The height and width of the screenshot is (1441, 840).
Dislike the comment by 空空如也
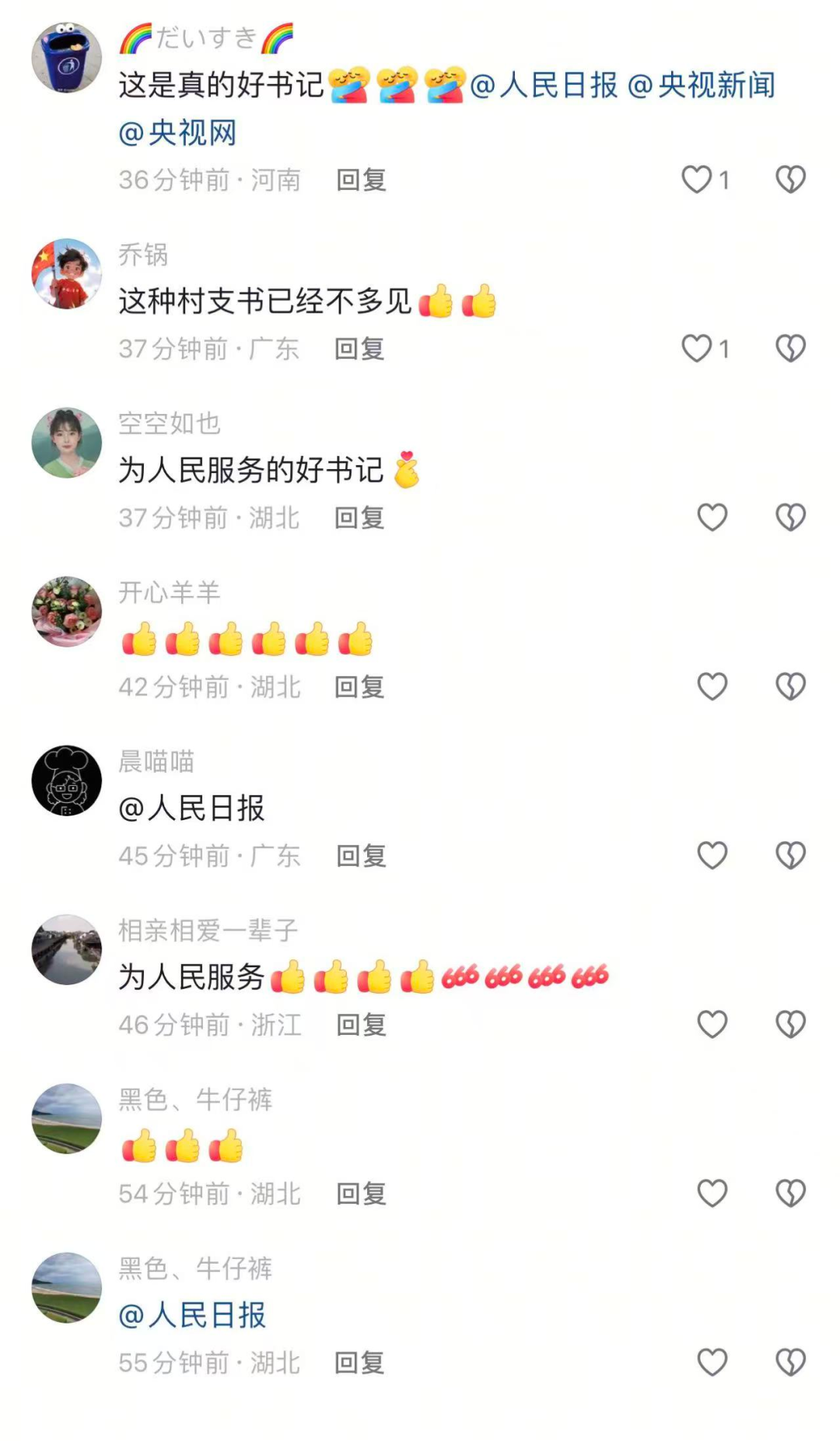[x=790, y=517]
